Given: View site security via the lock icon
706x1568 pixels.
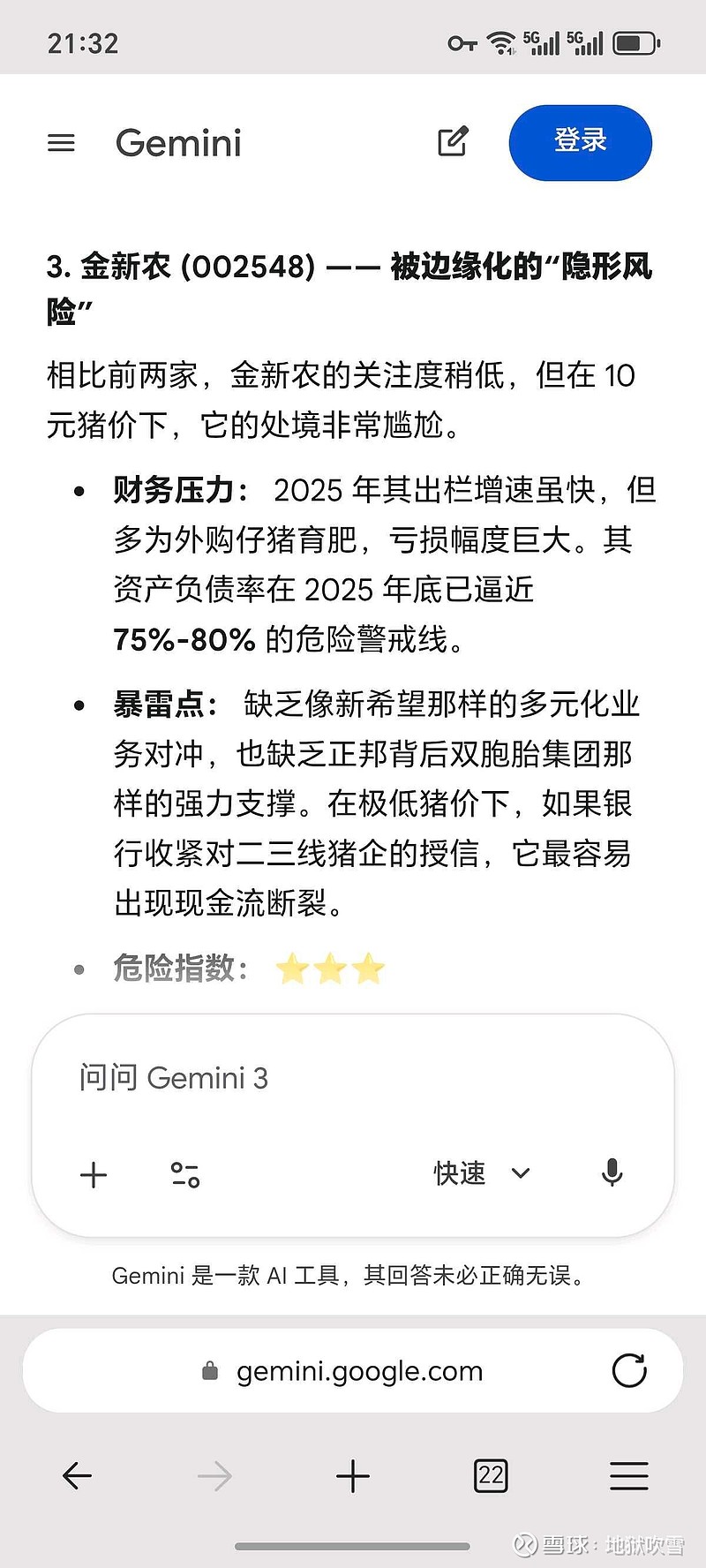Looking at the screenshot, I should [207, 1370].
